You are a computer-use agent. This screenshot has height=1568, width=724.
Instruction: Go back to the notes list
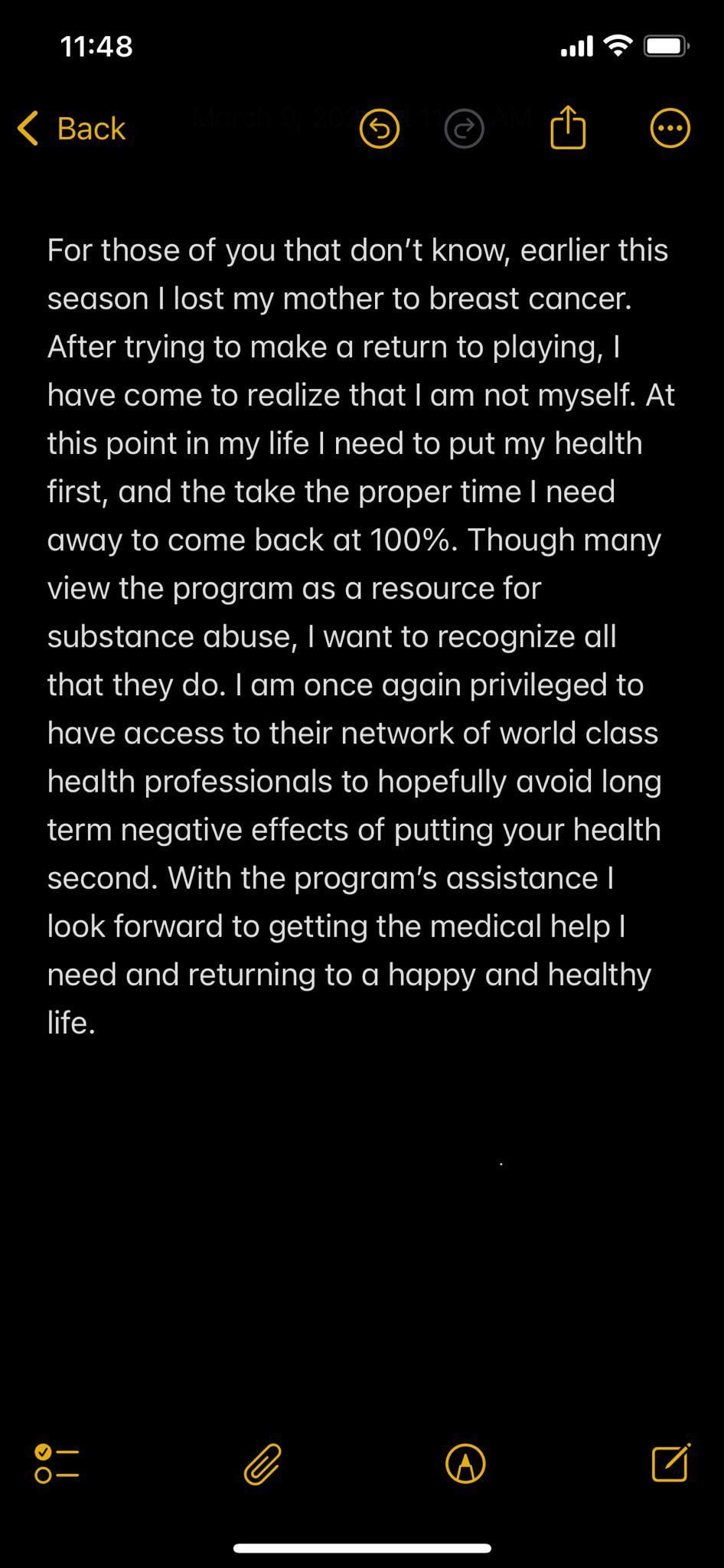[71, 129]
